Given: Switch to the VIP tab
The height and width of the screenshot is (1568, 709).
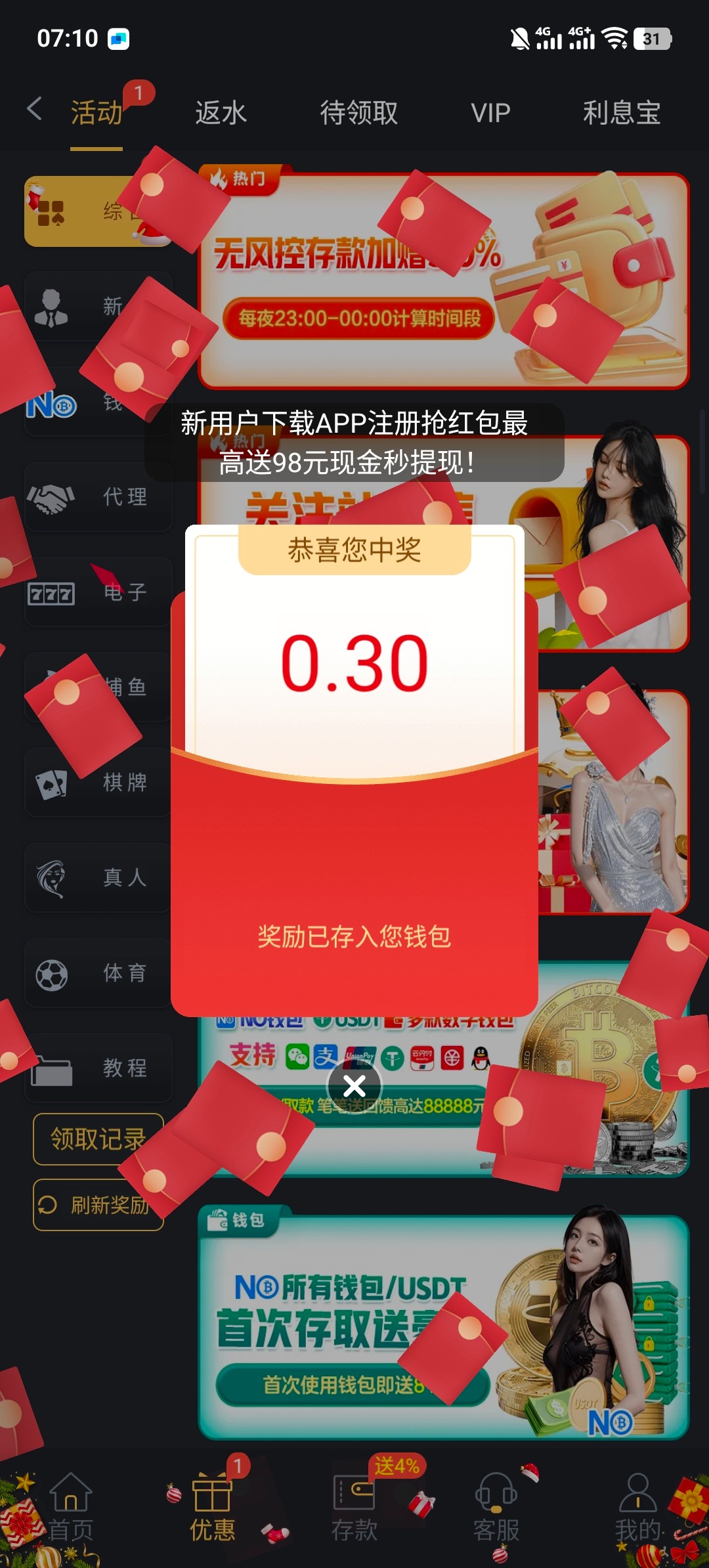Looking at the screenshot, I should 490,113.
